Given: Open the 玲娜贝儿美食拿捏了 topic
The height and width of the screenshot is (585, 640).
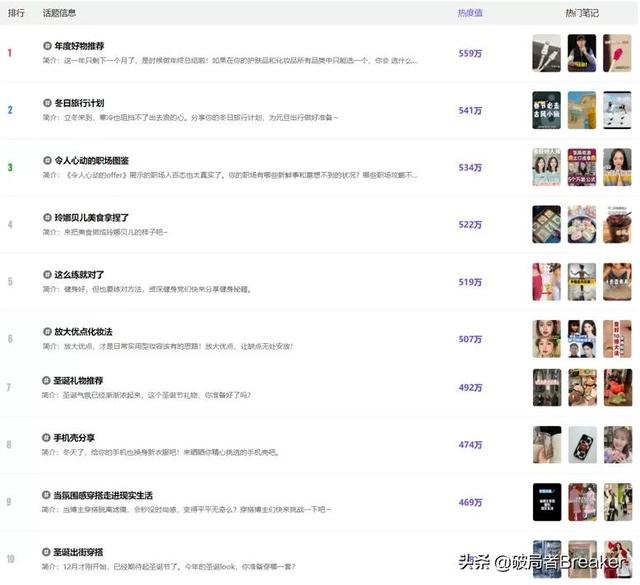Looking at the screenshot, I should tap(91, 217).
